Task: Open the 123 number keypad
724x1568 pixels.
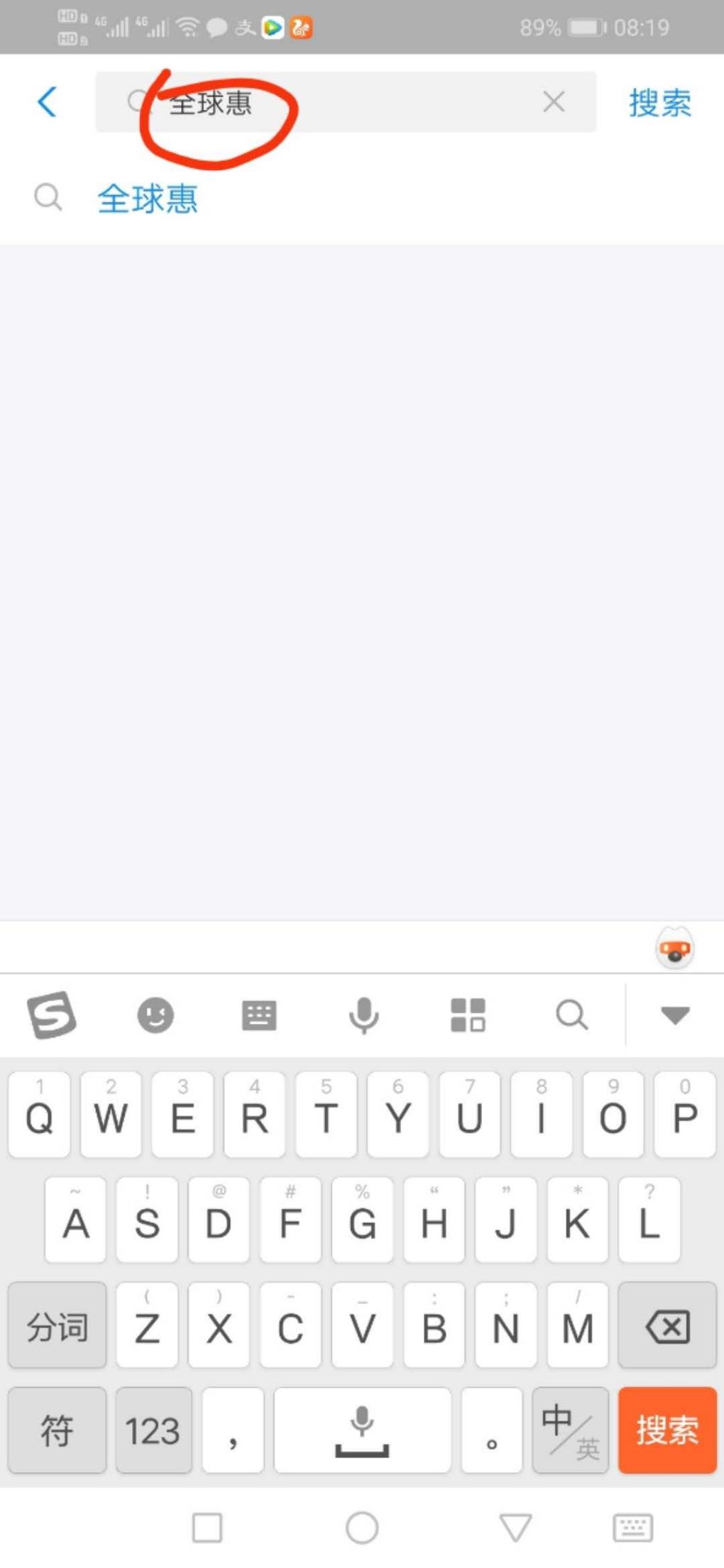Action: [153, 1430]
